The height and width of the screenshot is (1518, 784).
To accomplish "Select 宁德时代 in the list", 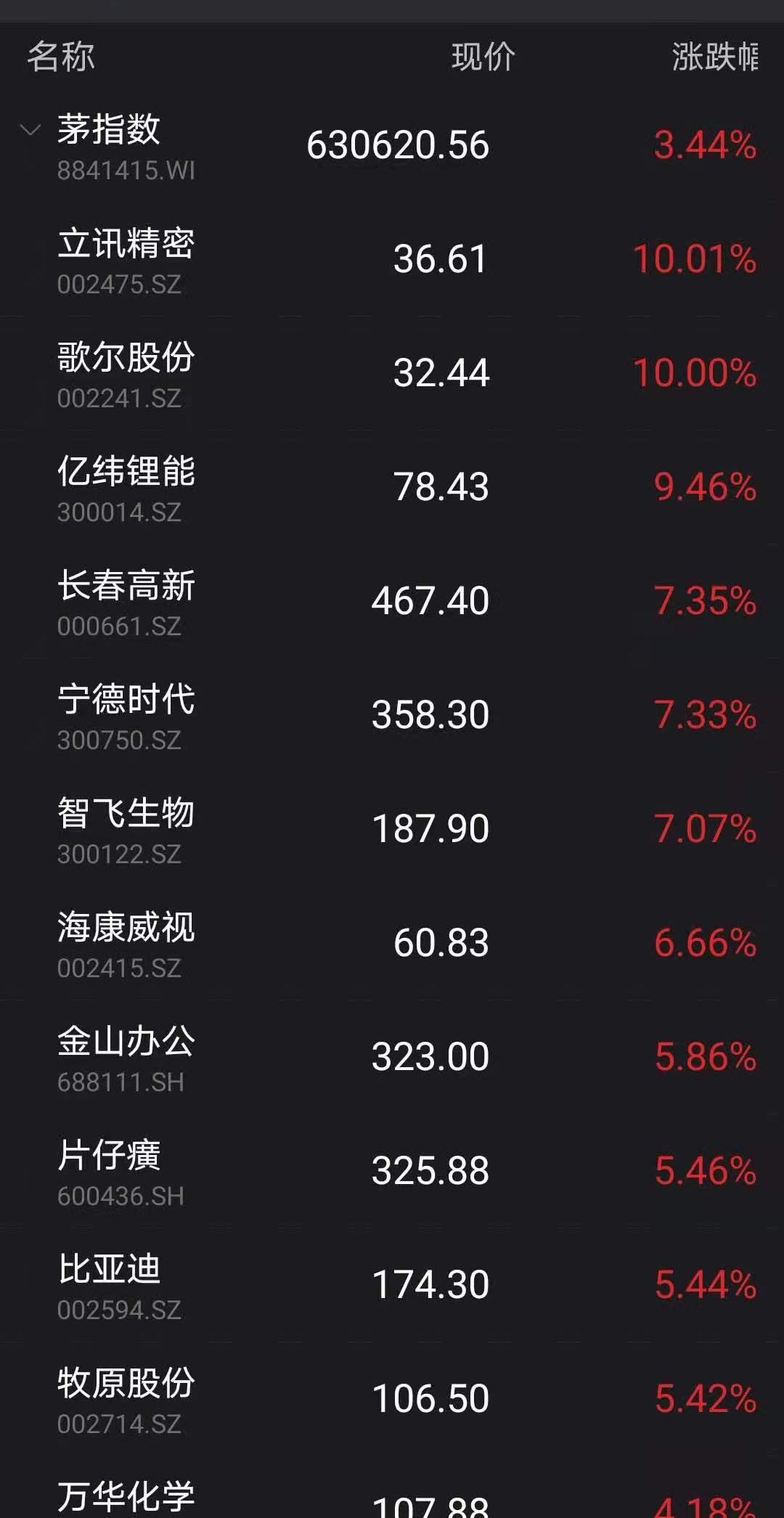I will point(392,715).
